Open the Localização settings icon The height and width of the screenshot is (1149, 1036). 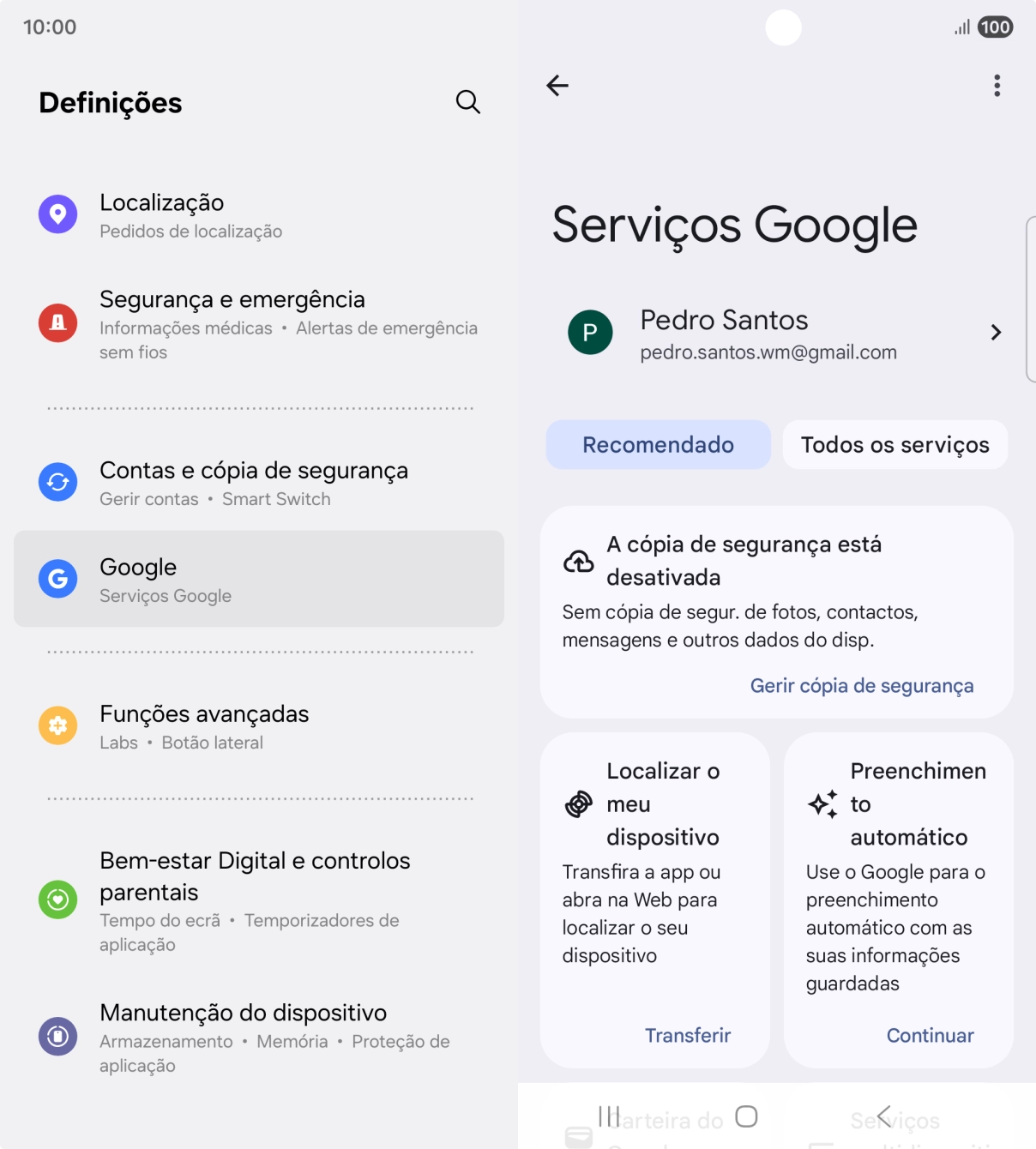[x=57, y=214]
